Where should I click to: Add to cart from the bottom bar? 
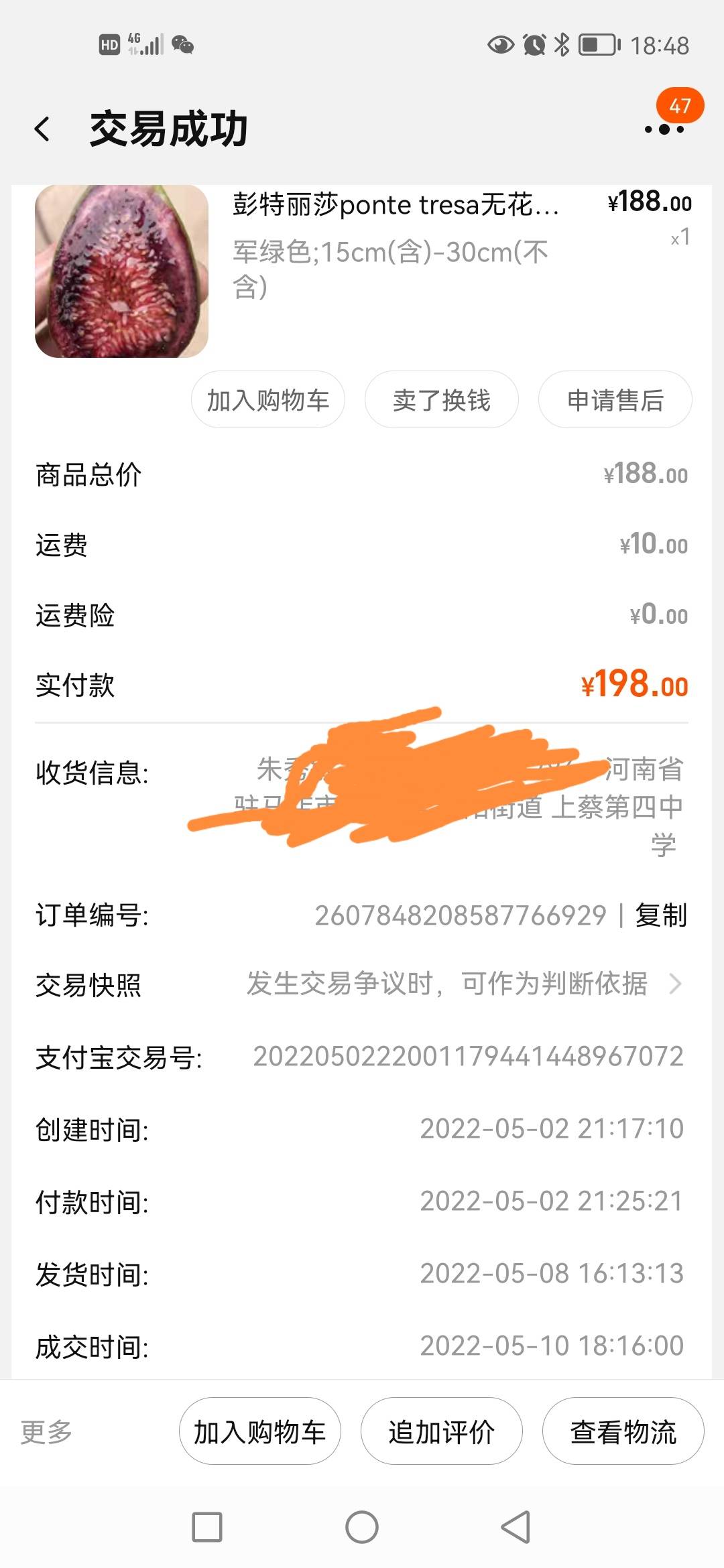259,1432
